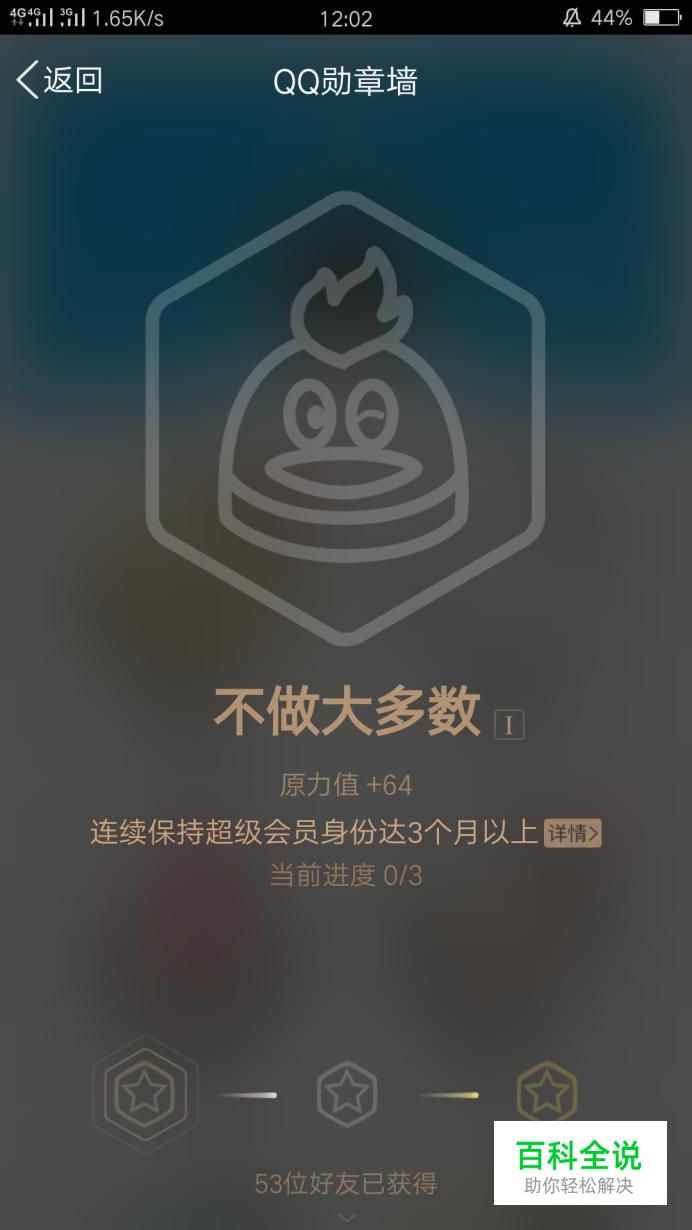Select the gold star medal level
692x1230 pixels.
tap(546, 1093)
